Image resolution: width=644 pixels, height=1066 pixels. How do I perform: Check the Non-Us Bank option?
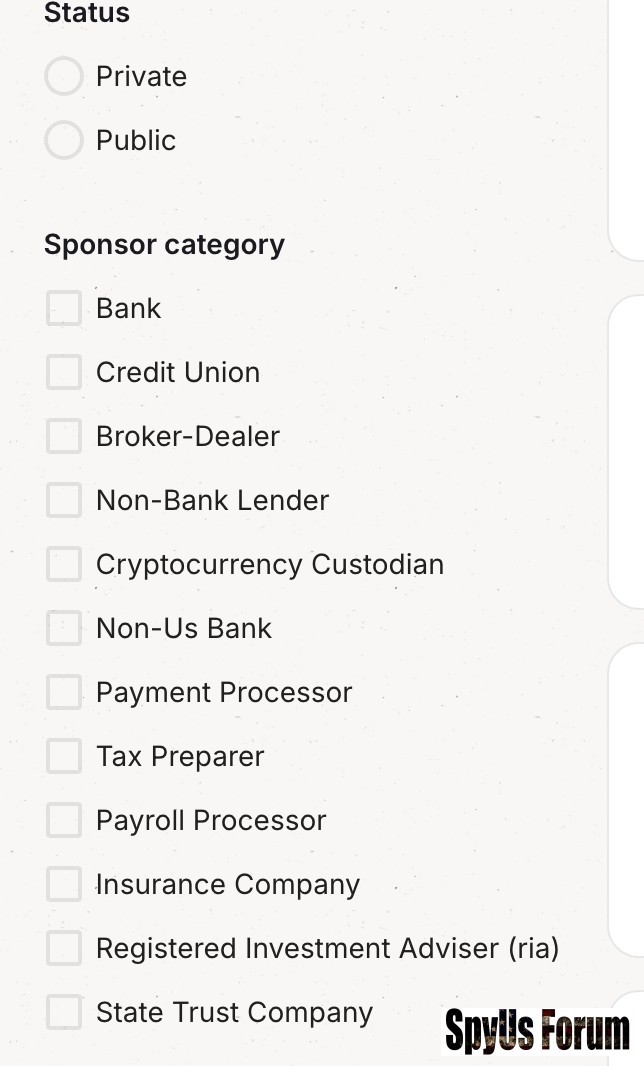coord(64,629)
